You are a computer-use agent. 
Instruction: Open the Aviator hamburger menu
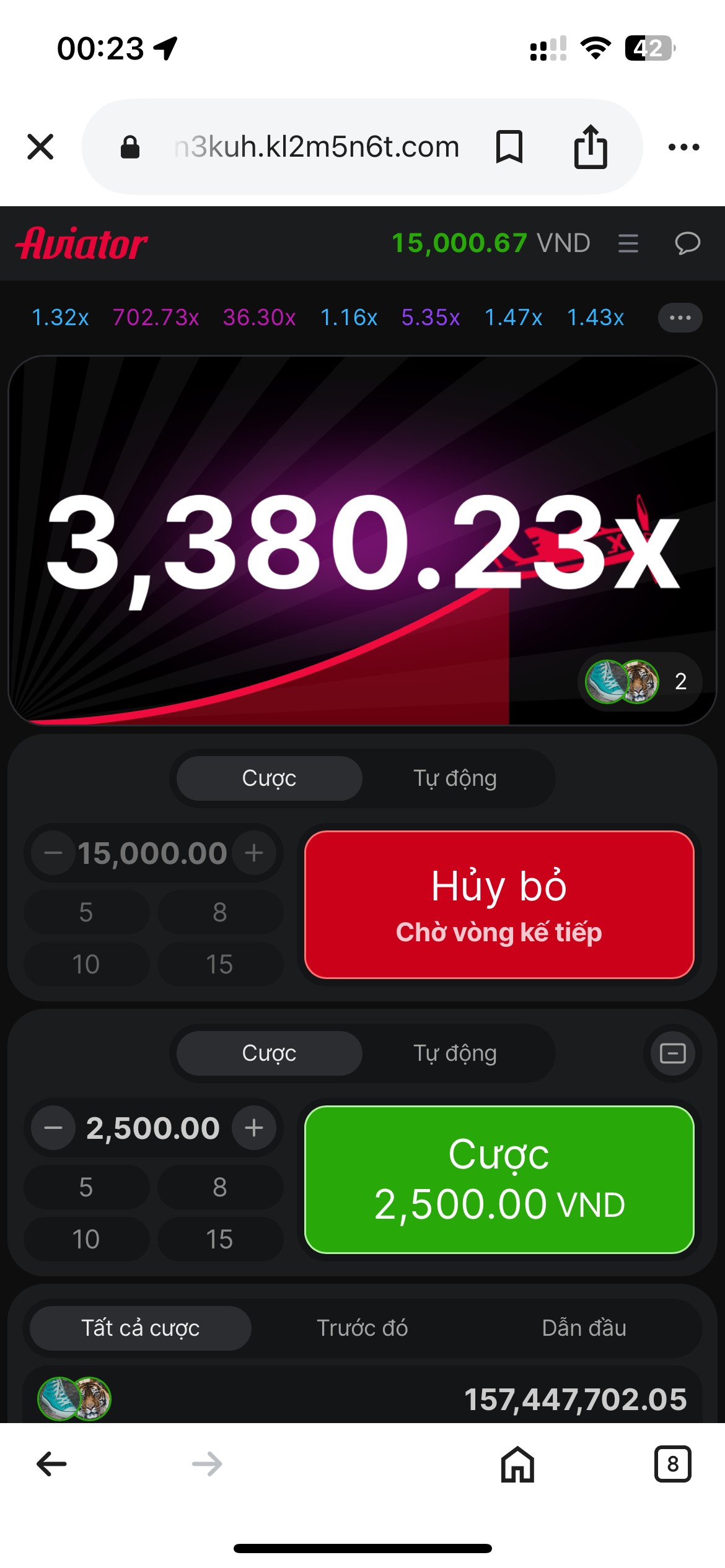(x=628, y=243)
